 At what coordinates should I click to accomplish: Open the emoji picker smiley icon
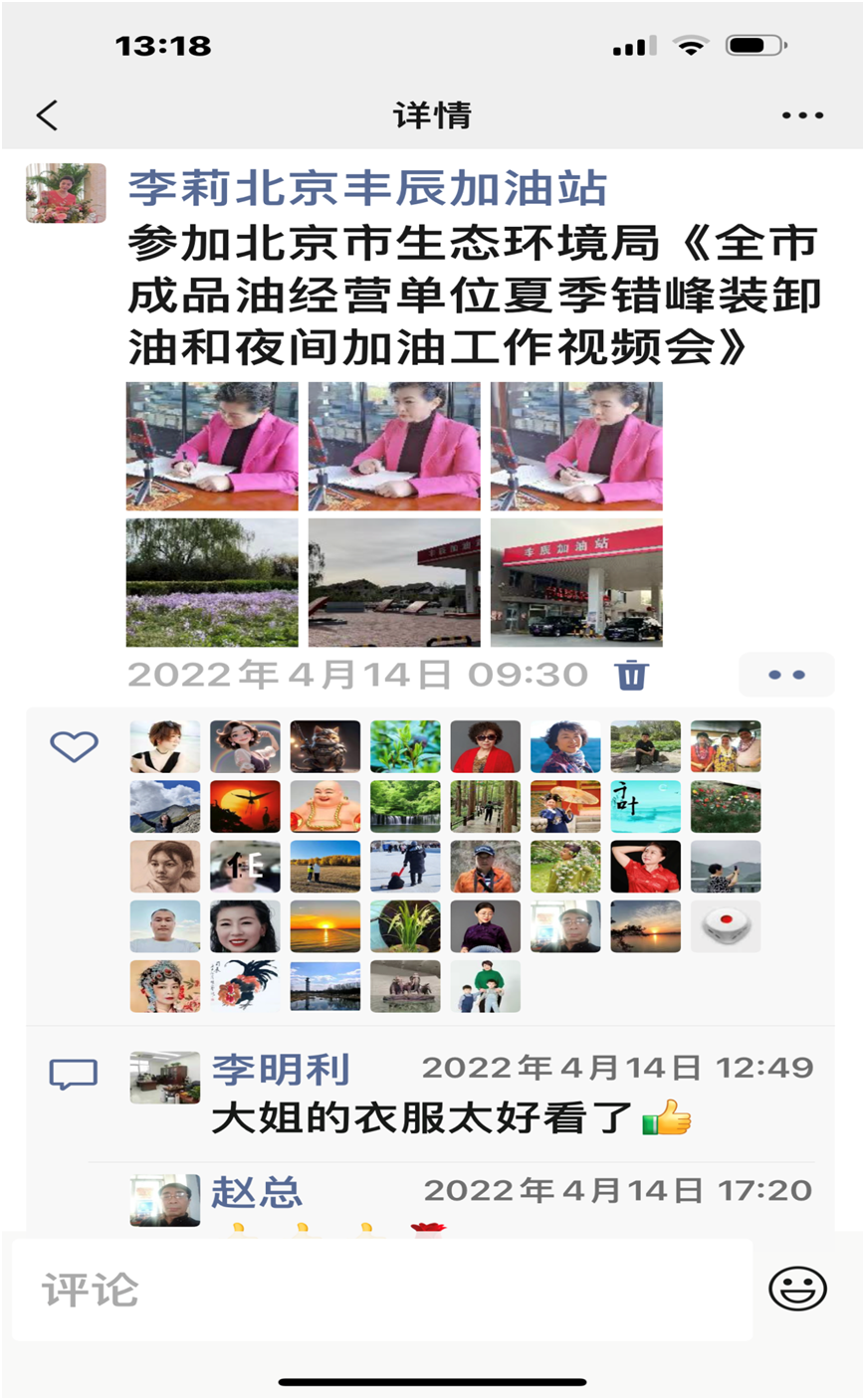tap(797, 1290)
